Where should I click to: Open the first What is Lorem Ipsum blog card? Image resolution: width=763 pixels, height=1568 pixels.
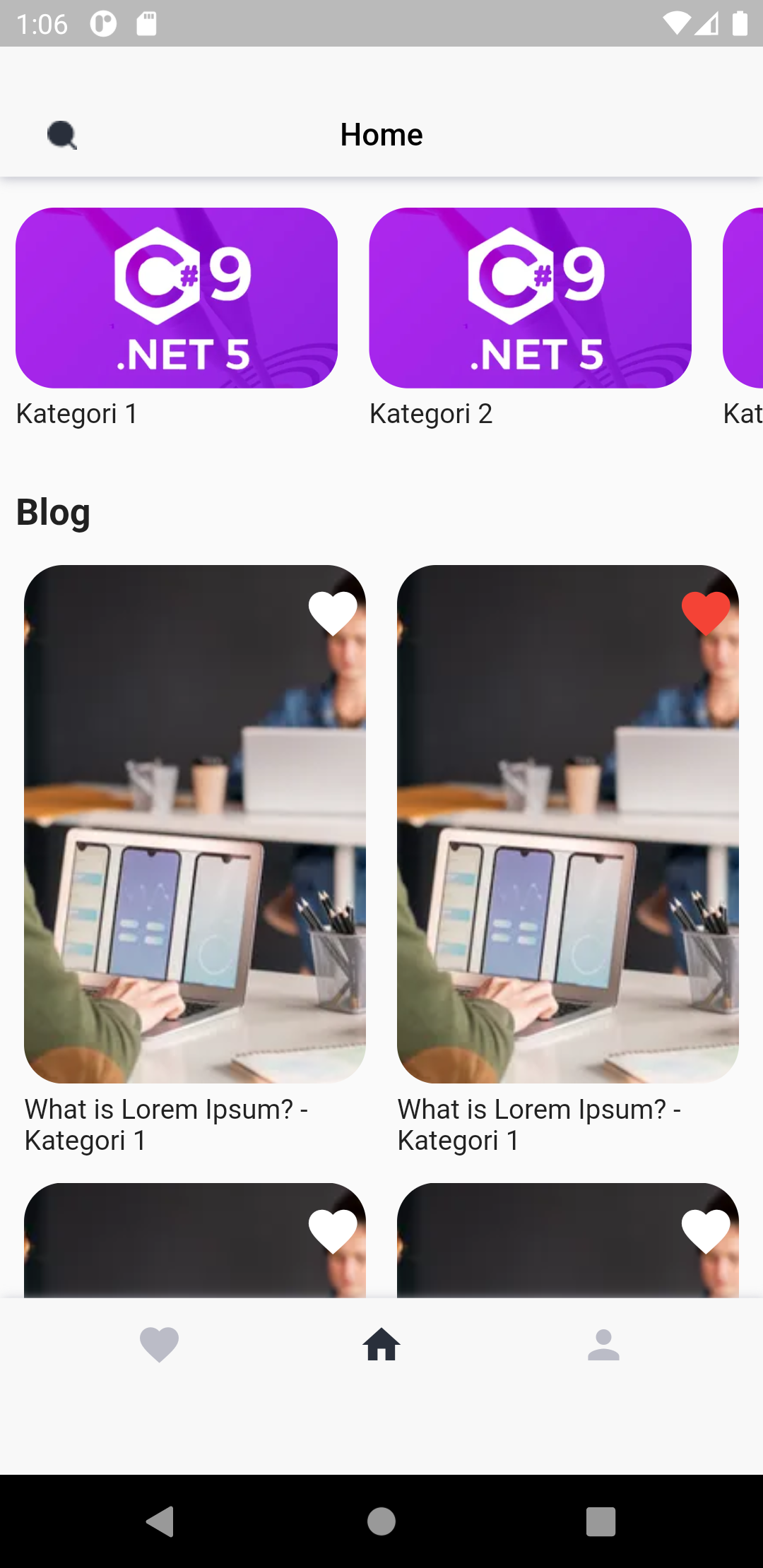pos(195,848)
